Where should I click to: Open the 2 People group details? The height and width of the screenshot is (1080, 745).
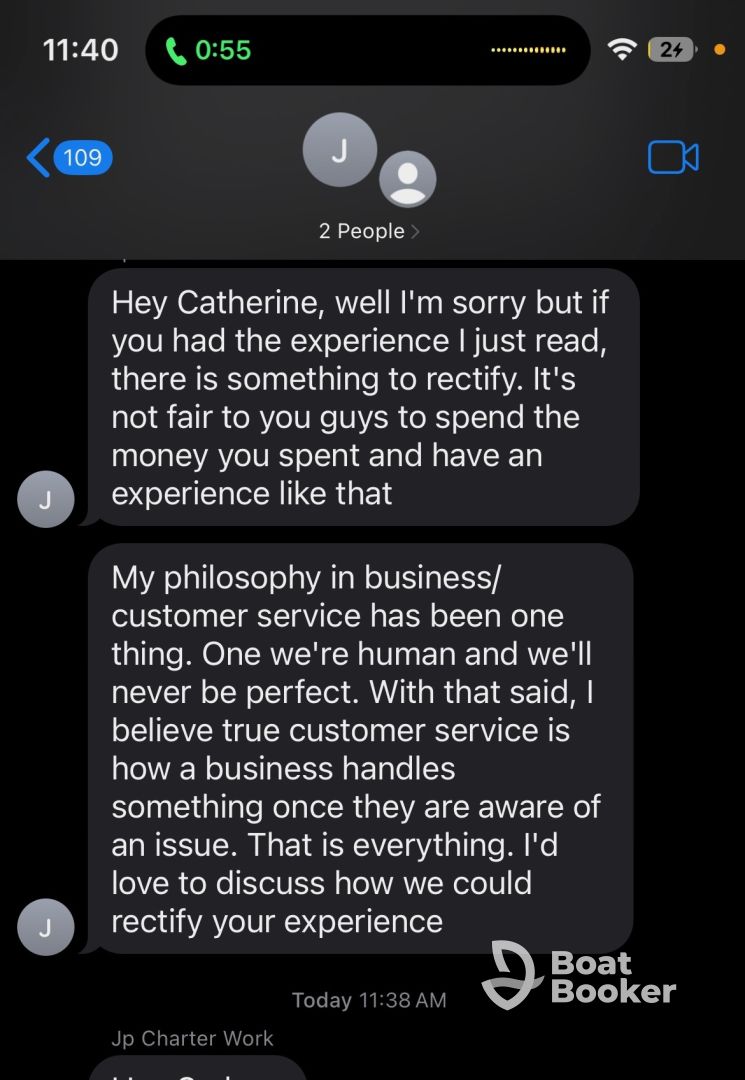click(369, 231)
